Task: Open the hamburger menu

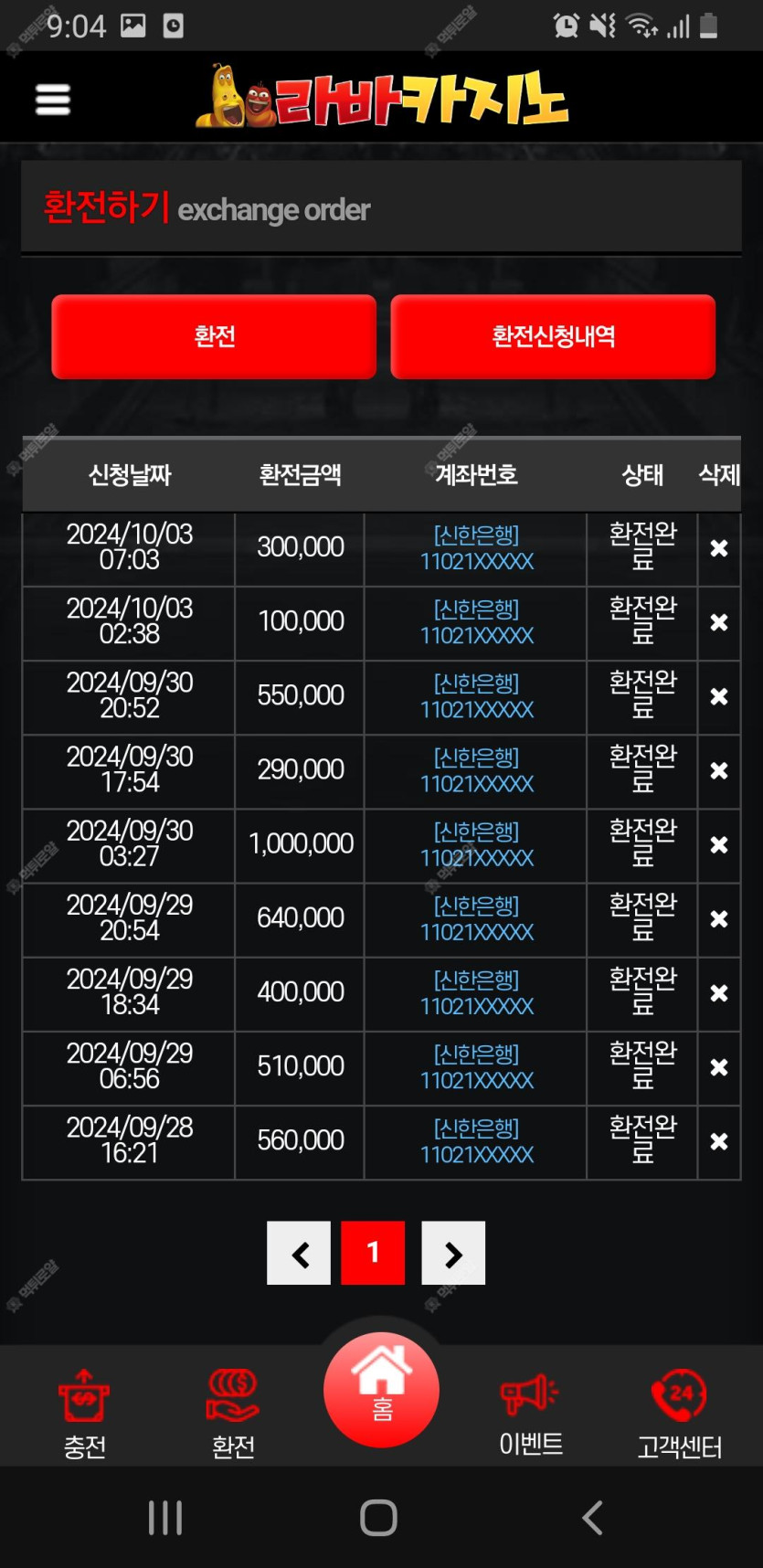Action: click(x=53, y=100)
